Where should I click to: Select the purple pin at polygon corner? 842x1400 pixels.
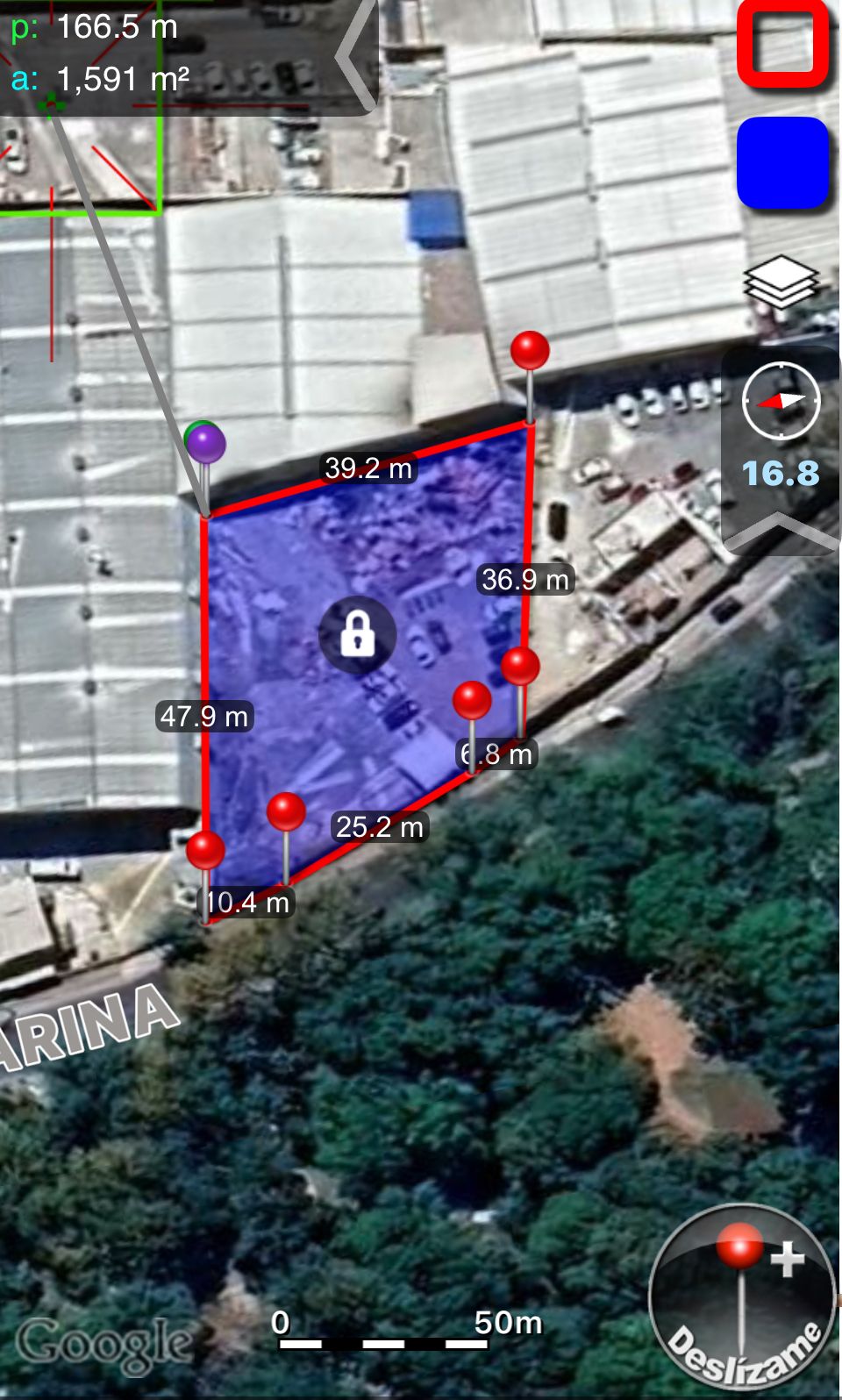point(206,444)
